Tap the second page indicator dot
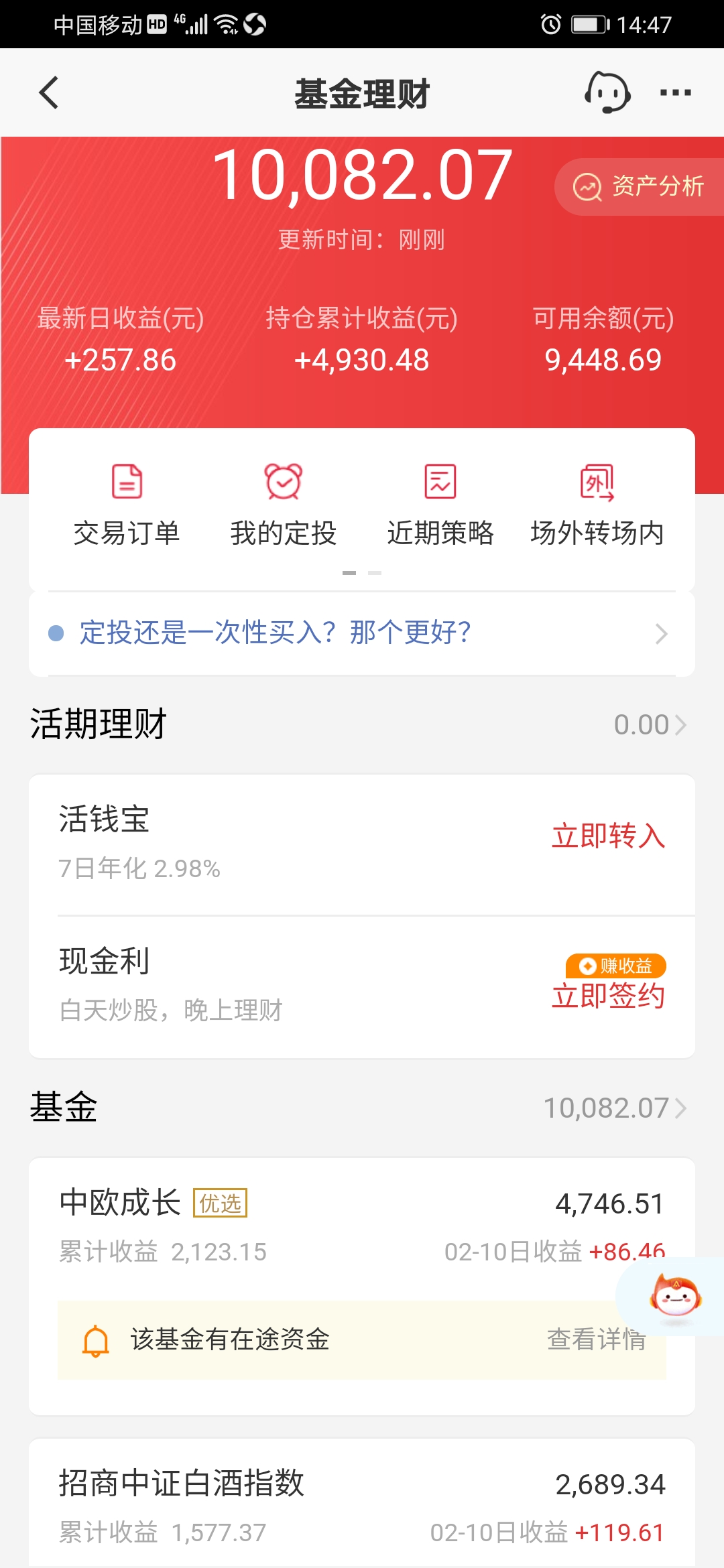 (x=375, y=573)
